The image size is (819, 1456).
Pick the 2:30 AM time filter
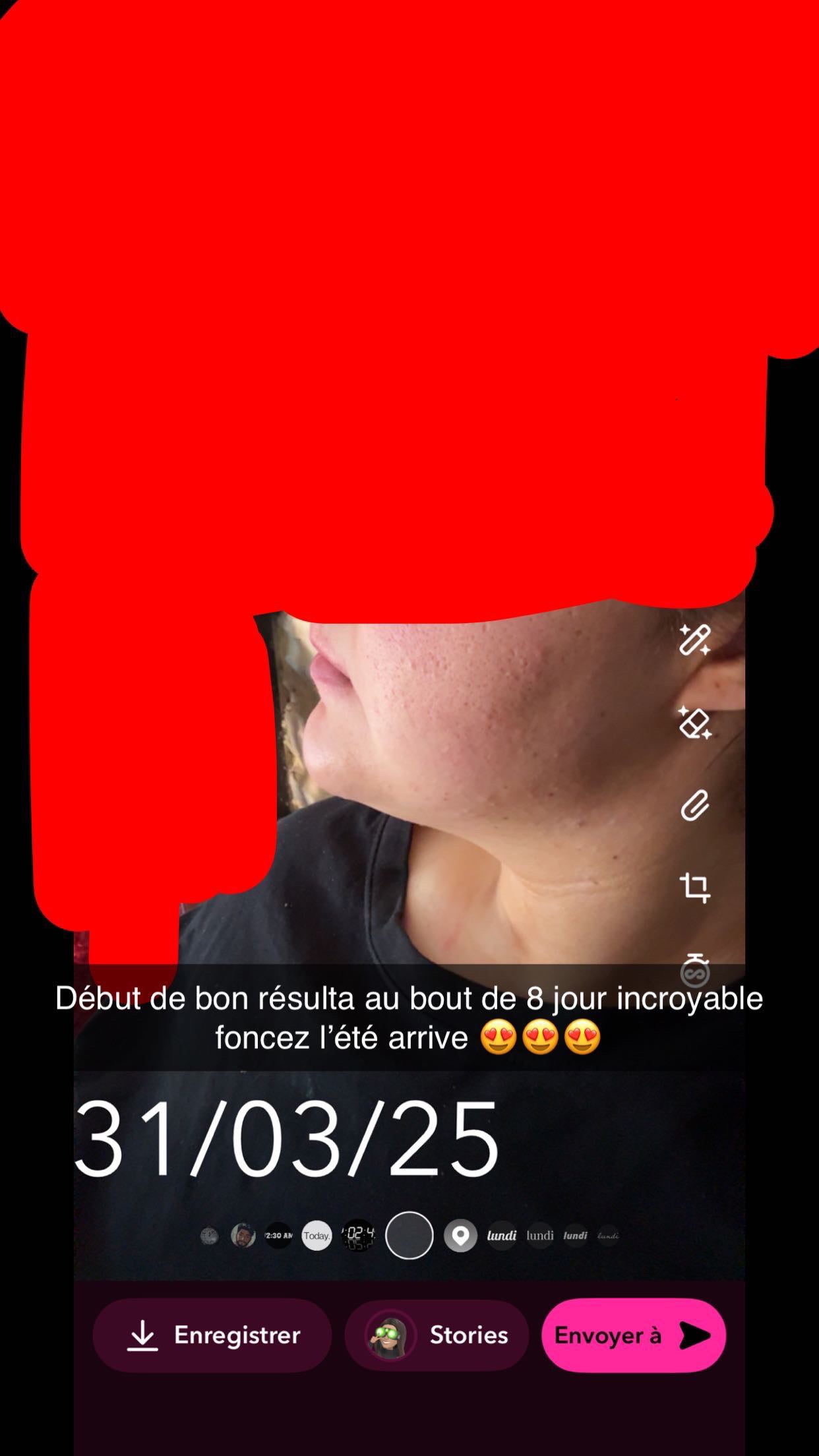point(278,1236)
